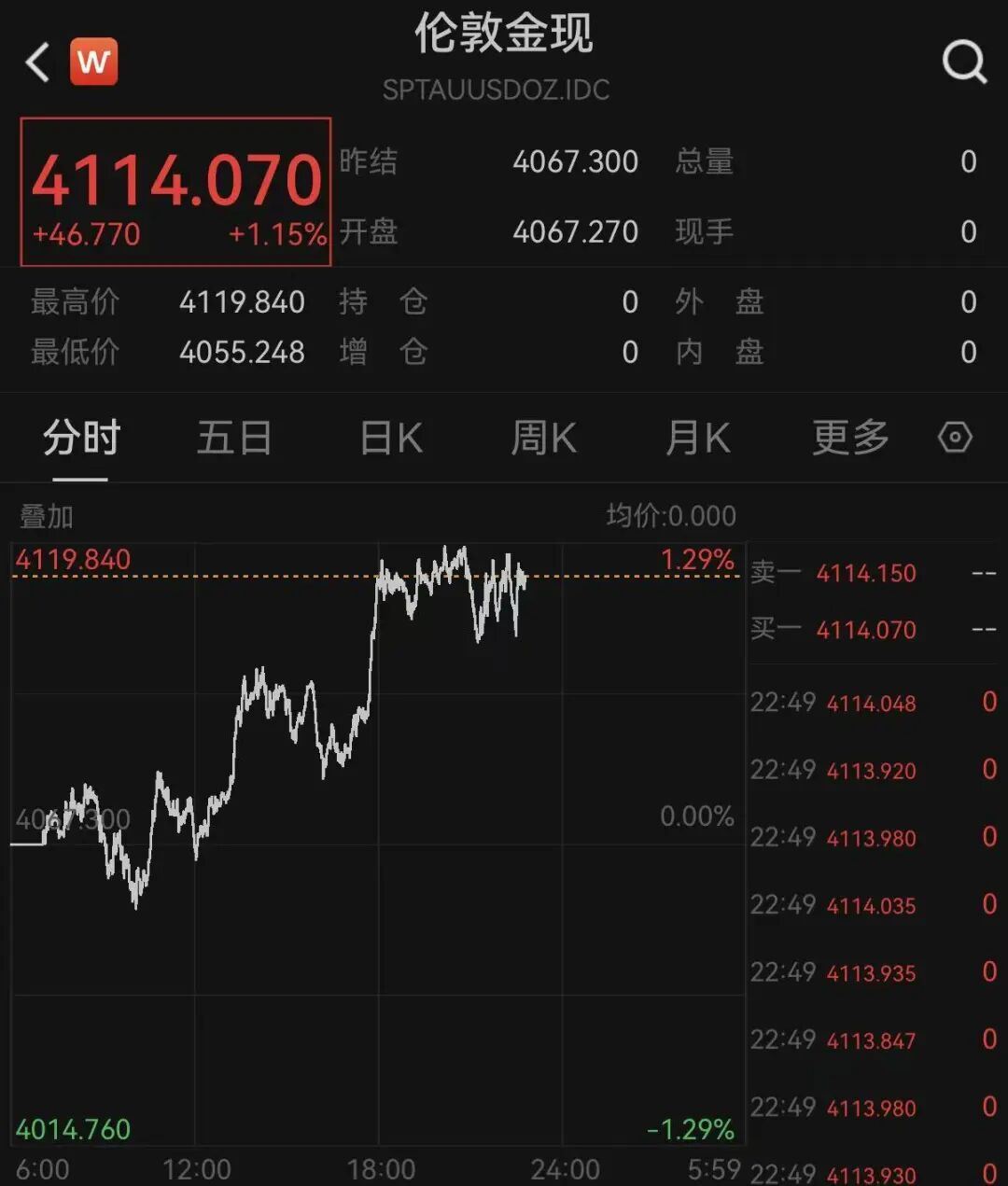Open the search magnifier icon

tap(963, 63)
